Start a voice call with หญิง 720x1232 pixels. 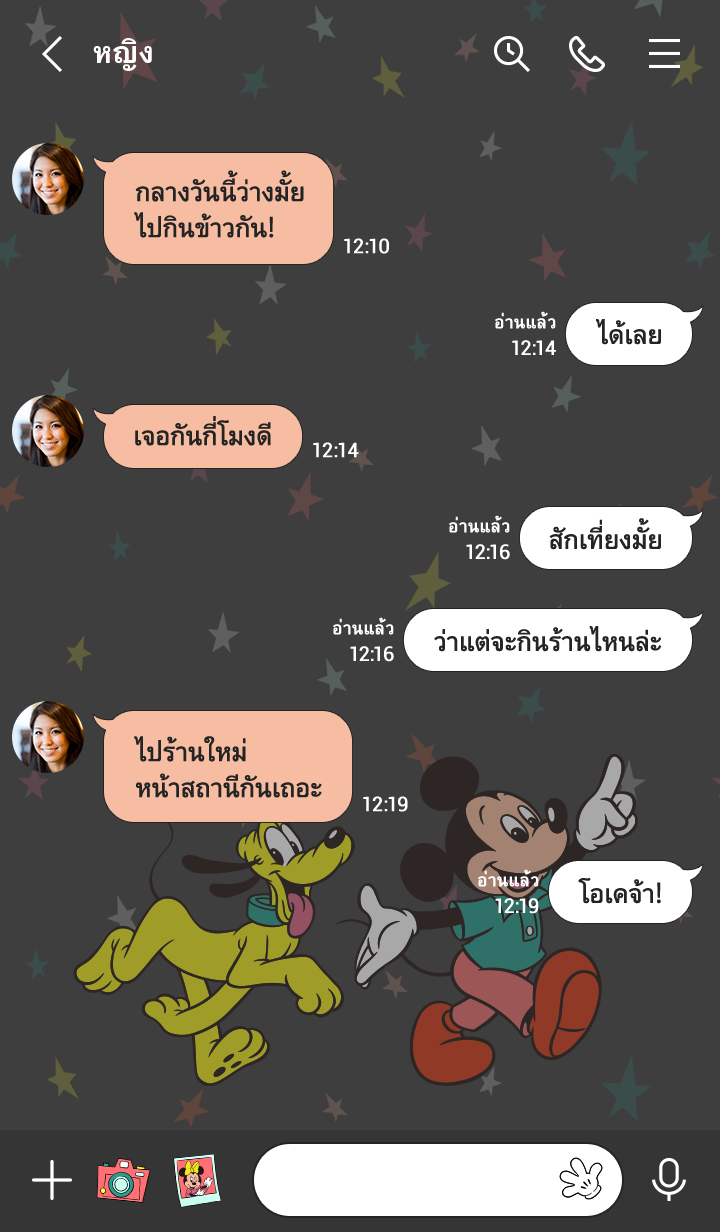coord(587,53)
